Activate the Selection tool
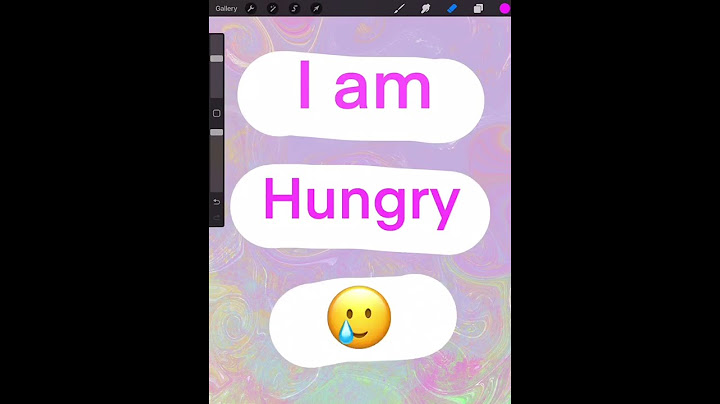This screenshot has height=404, width=720. [x=294, y=8]
